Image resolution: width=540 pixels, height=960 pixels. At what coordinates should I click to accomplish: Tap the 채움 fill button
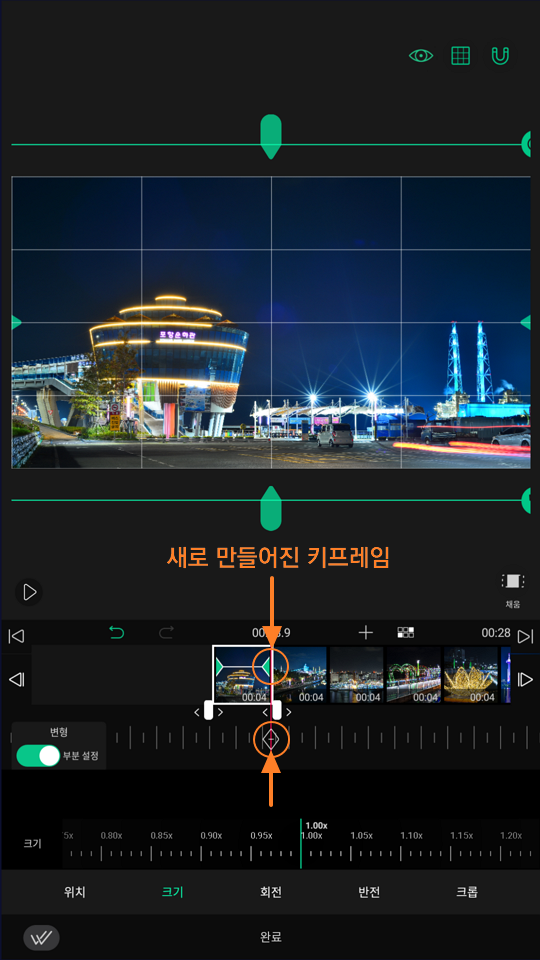pos(512,591)
